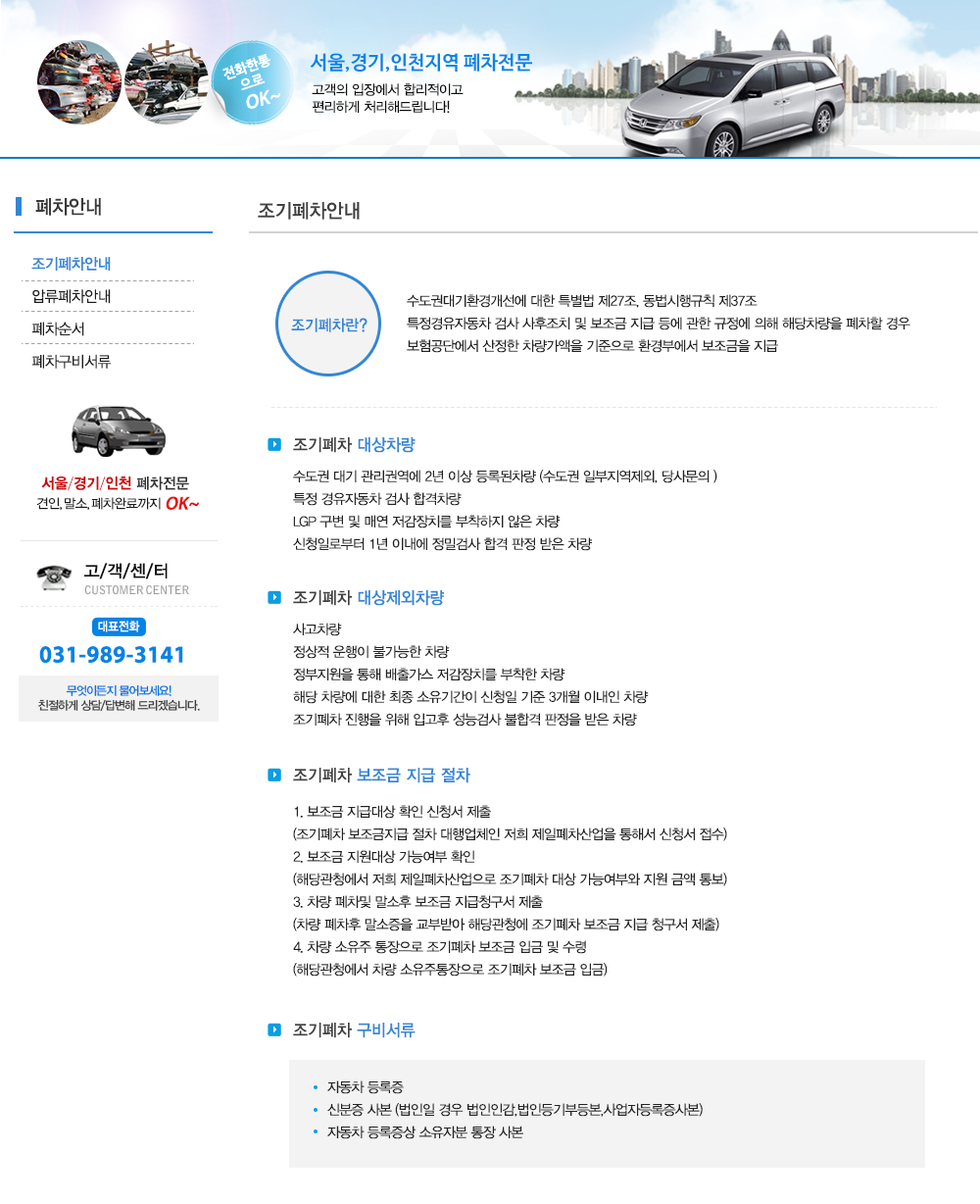Select 폐차순서 menu item

[x=59, y=328]
